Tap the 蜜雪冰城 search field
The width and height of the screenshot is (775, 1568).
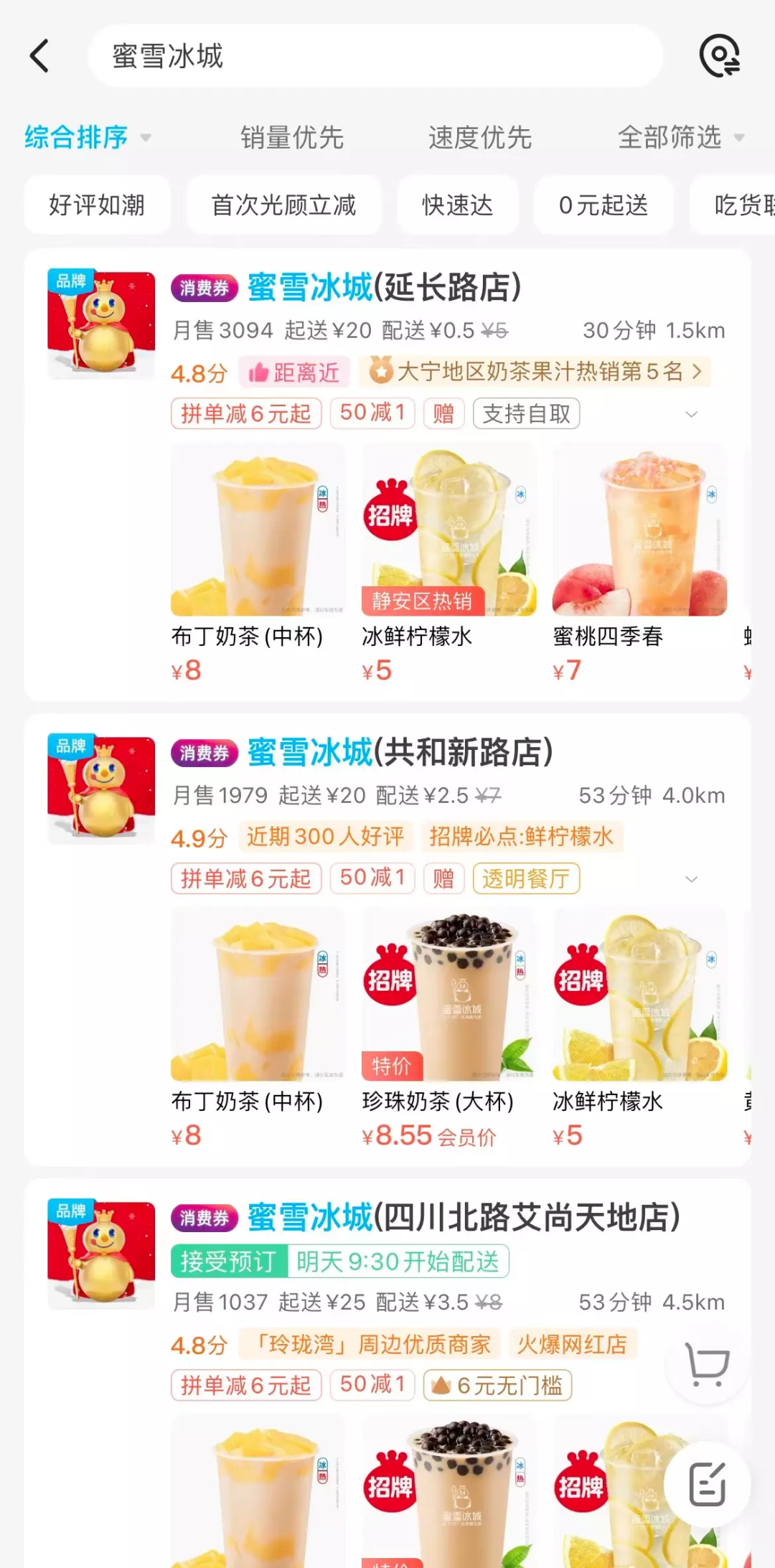(x=373, y=56)
